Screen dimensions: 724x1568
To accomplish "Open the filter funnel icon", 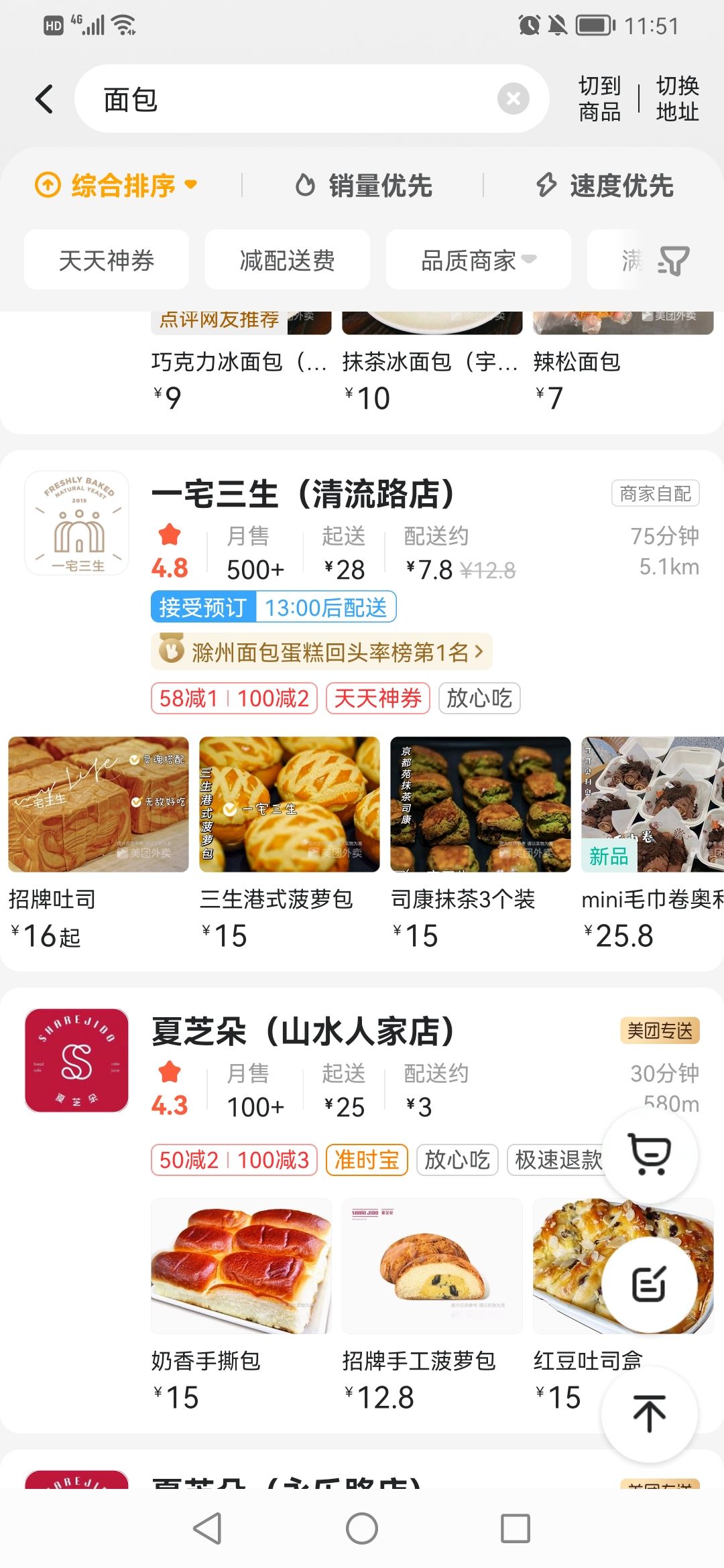I will point(673,260).
